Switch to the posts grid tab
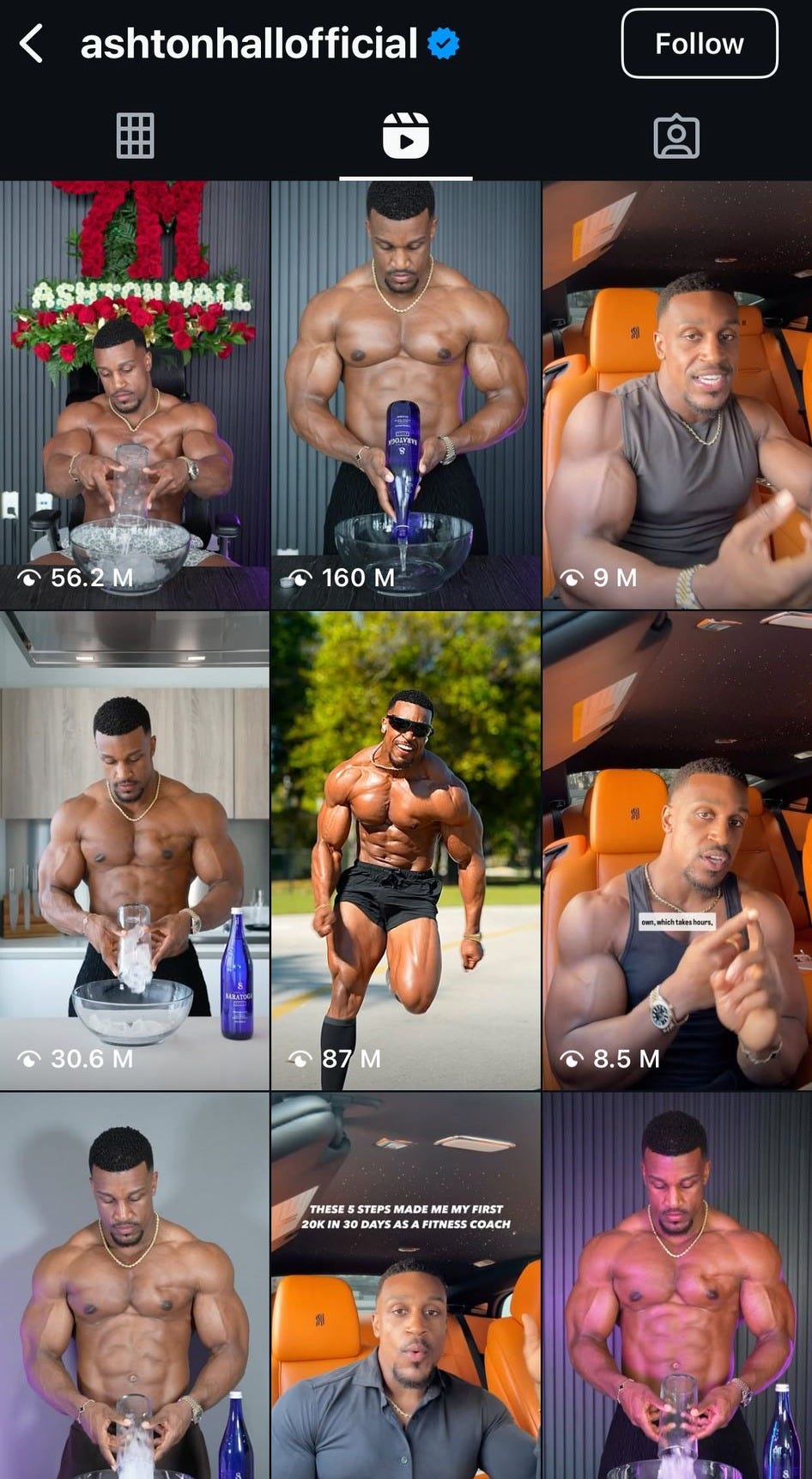812x1479 pixels. point(136,136)
